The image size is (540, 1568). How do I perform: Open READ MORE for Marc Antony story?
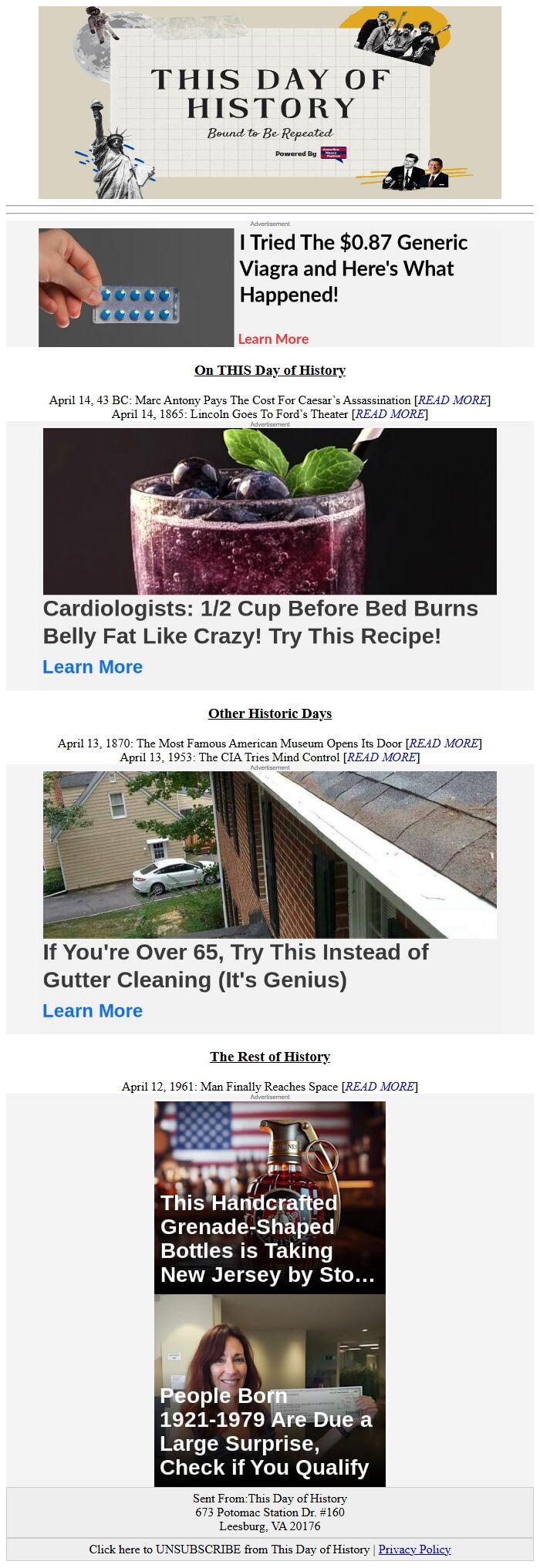pos(452,400)
